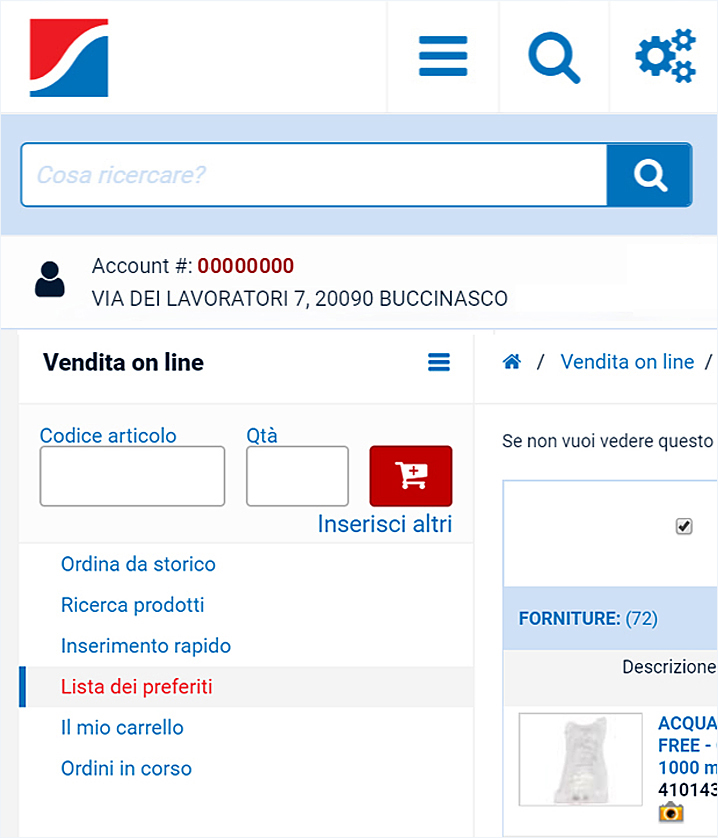Select the Codice articolo field
Screen dimensions: 718x838
[x=132, y=476]
